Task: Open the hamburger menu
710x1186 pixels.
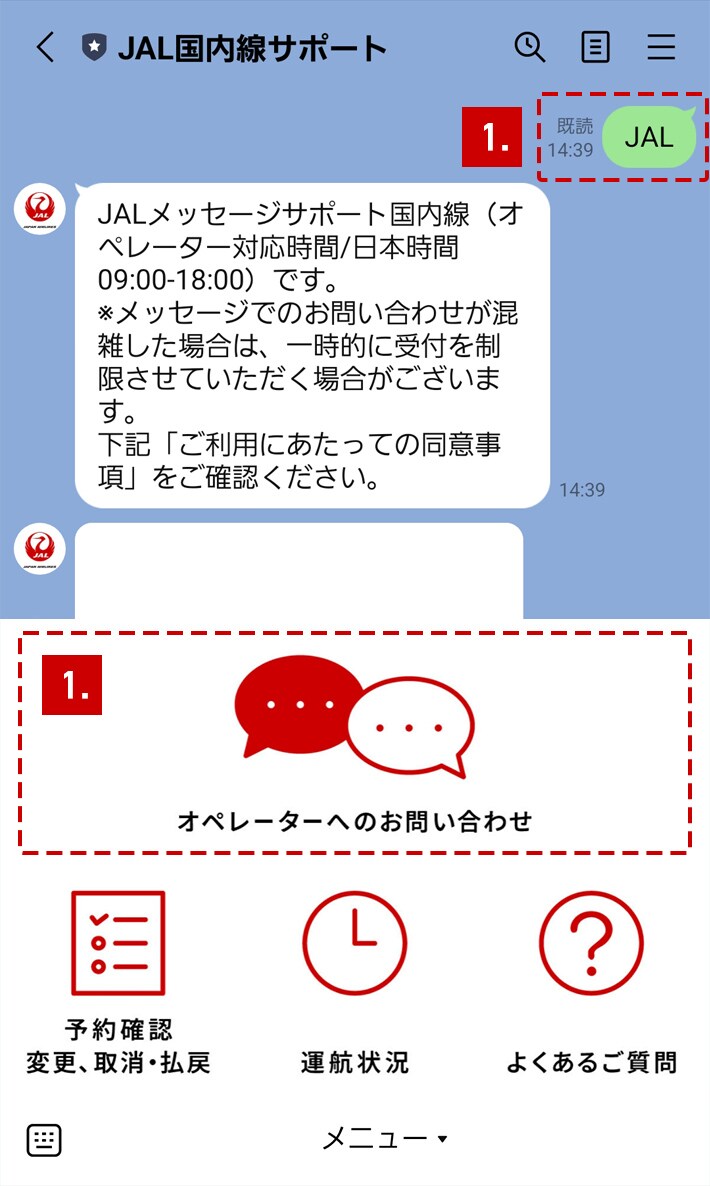Action: coord(661,47)
